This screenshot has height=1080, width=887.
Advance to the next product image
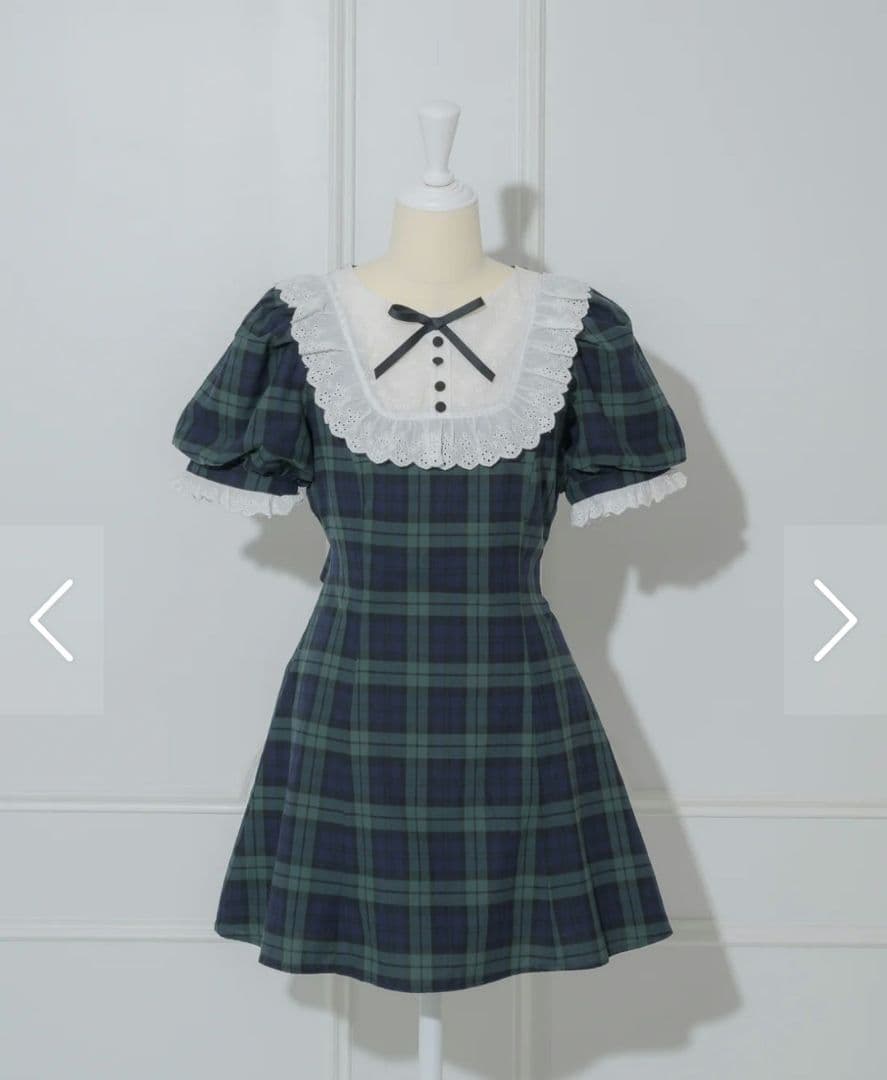tap(834, 620)
